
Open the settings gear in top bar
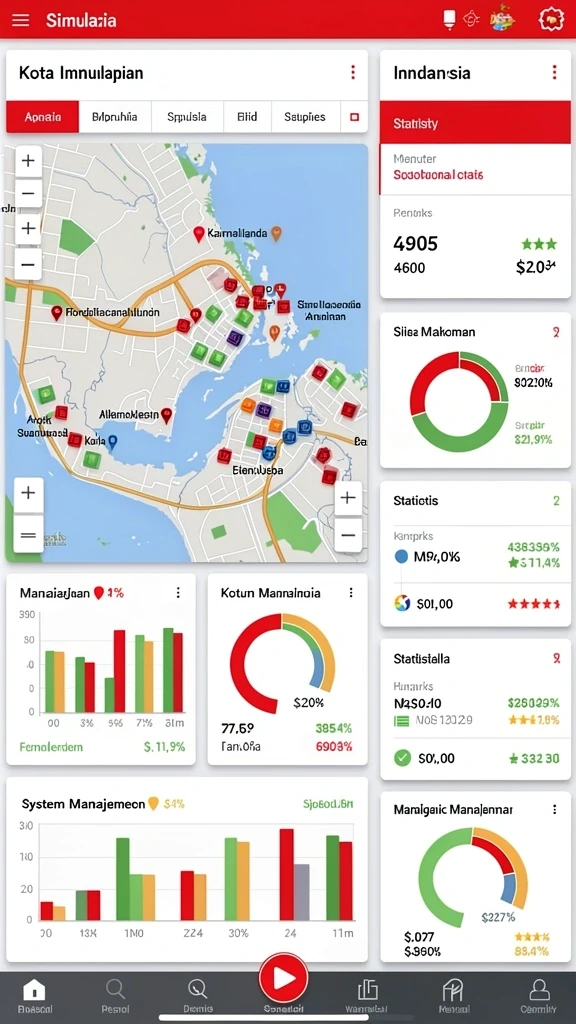[551, 19]
